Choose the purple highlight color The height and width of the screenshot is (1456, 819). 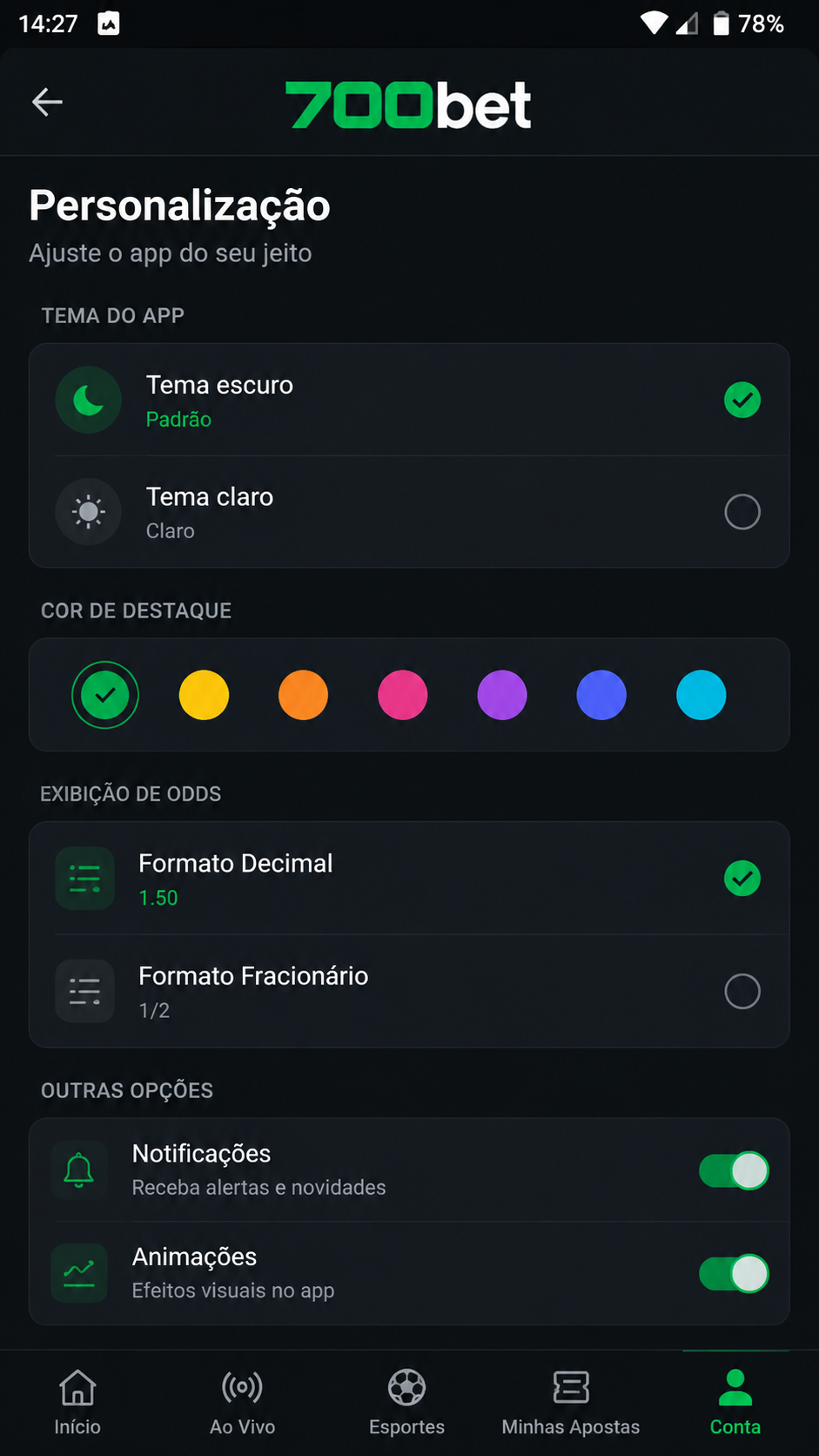point(502,695)
